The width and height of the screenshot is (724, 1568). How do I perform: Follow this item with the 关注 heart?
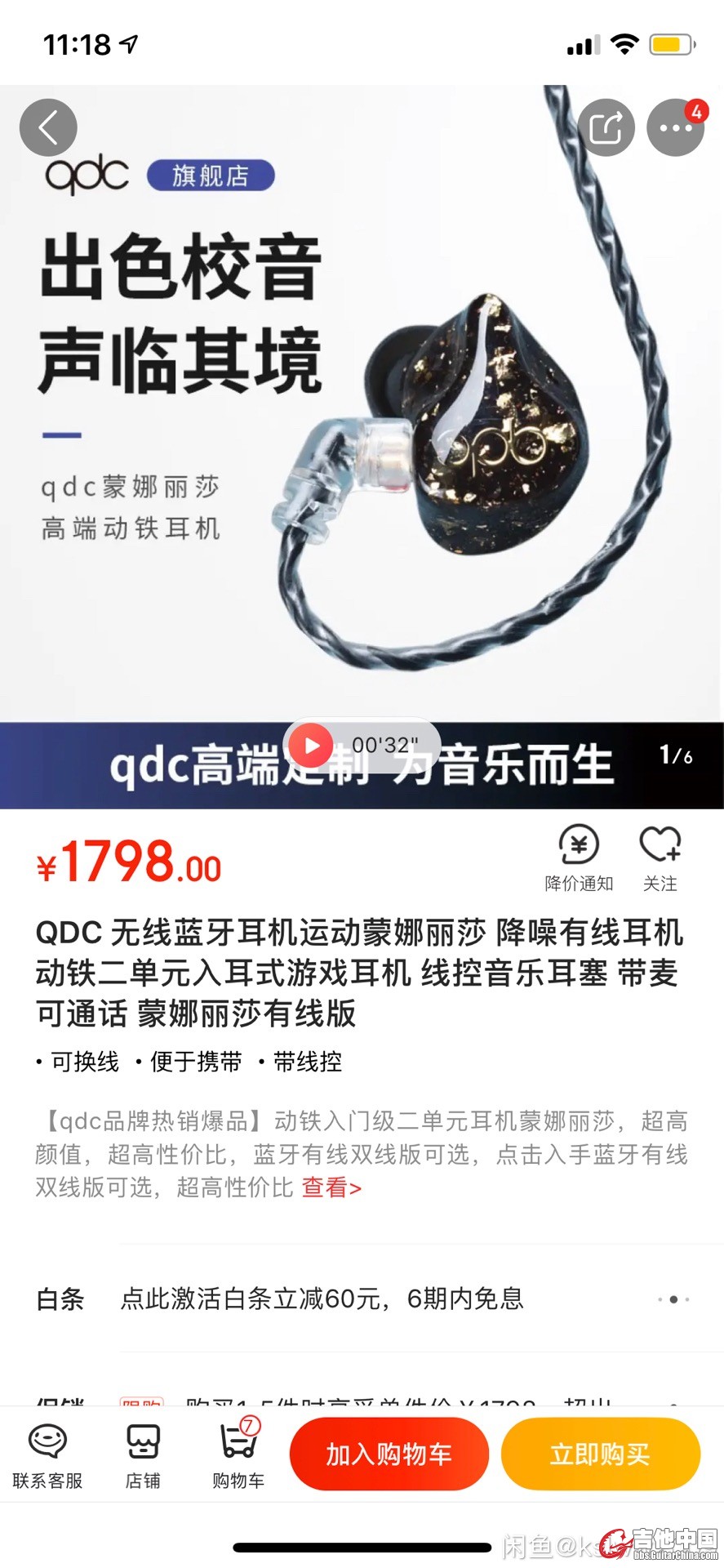[x=660, y=857]
